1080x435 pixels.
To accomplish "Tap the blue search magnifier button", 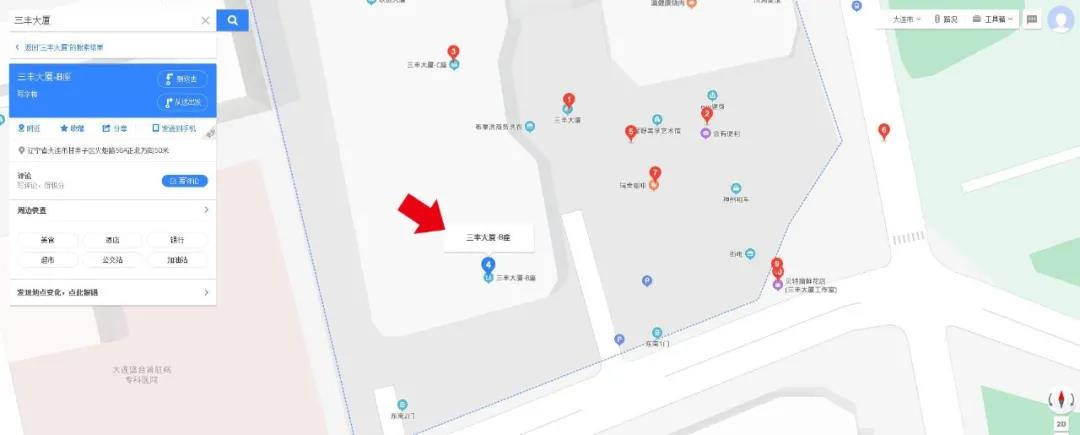I will [232, 19].
